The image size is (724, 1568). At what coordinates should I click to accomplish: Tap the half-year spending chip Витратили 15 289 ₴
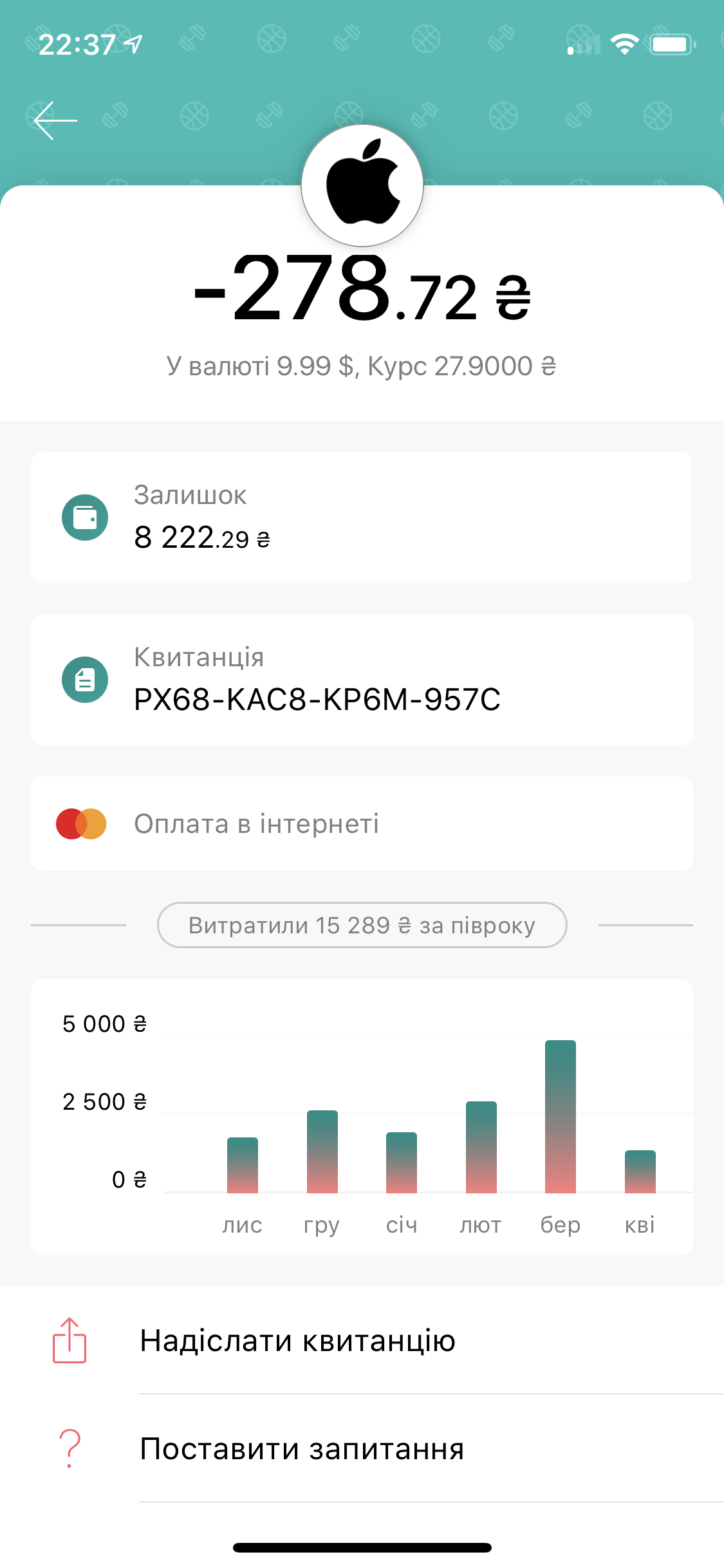pos(362,925)
